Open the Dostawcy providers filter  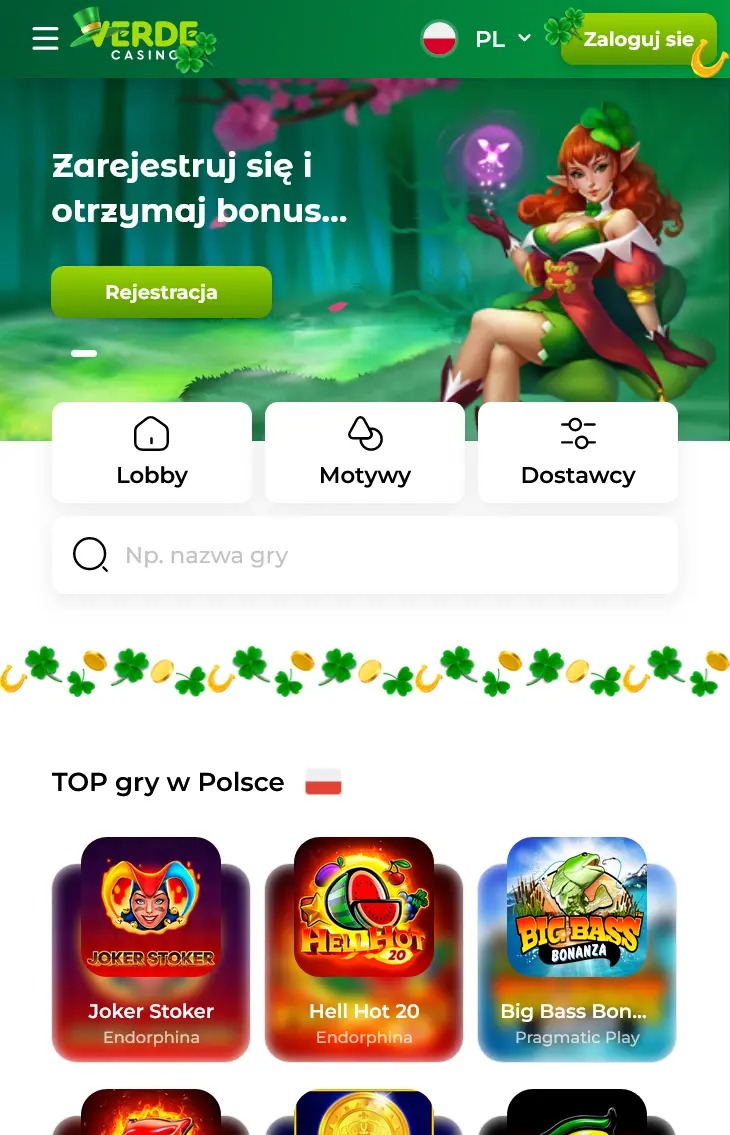pos(578,452)
